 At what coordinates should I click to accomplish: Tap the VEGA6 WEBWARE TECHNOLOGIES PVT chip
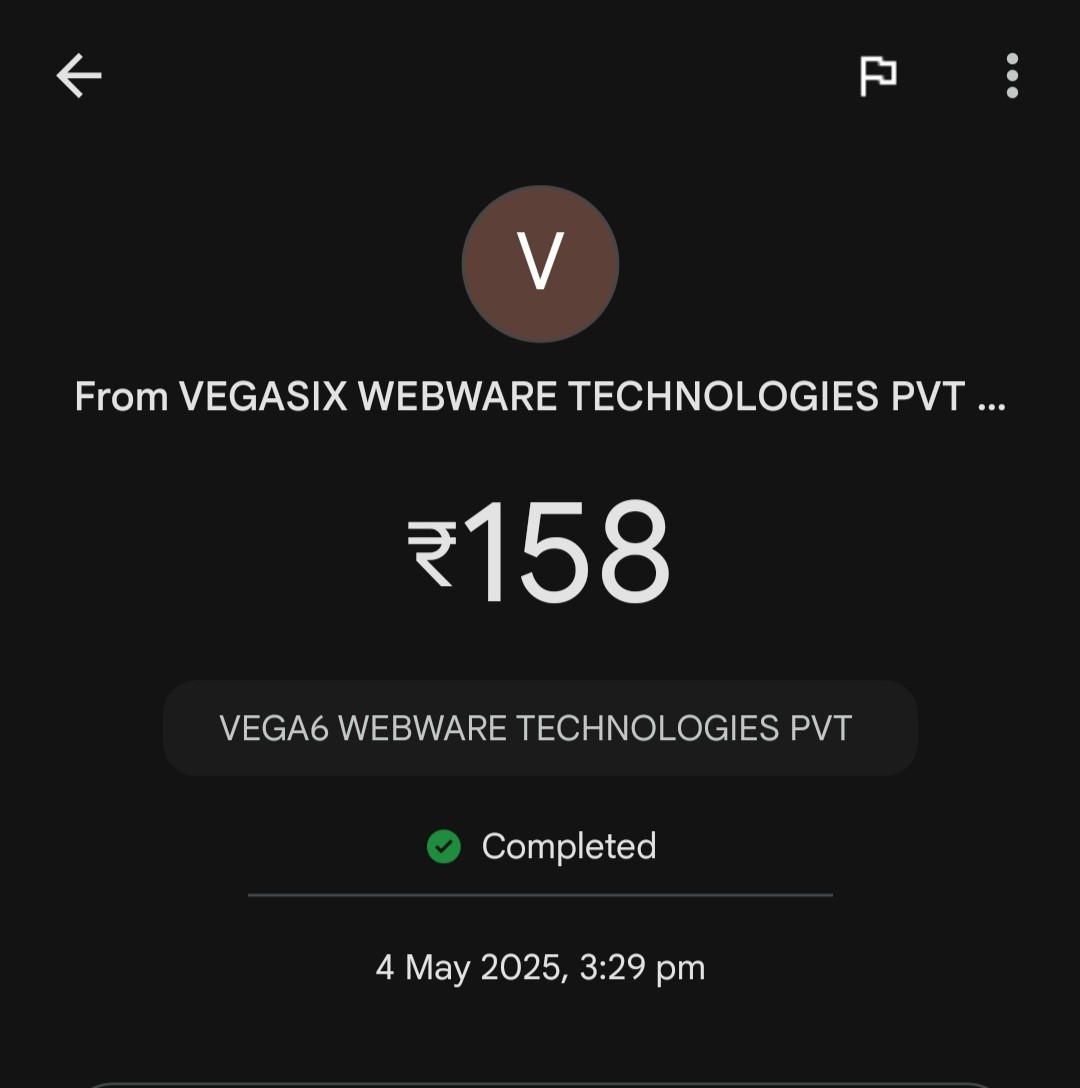click(x=540, y=728)
